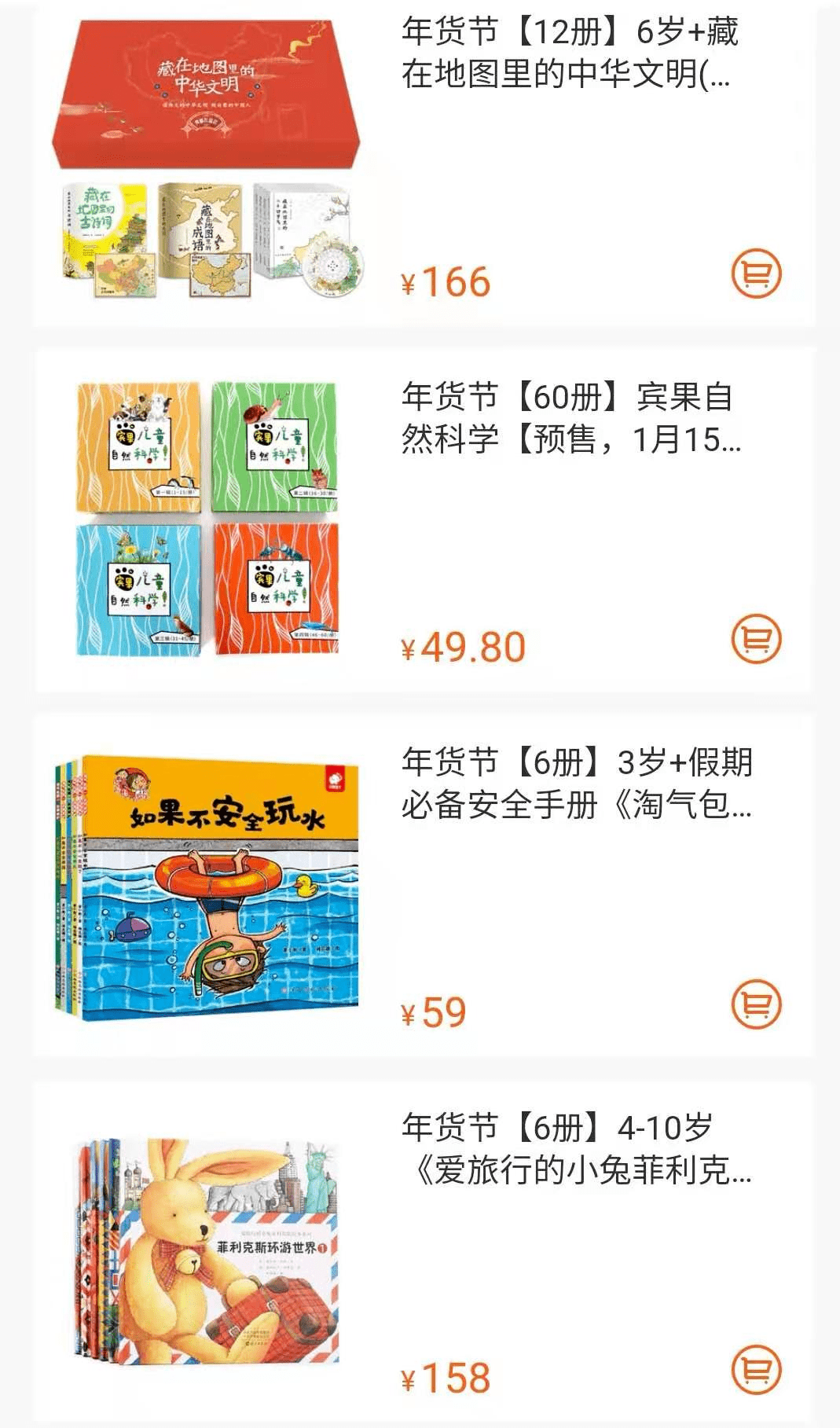Open the 假期必备安全手册 product card
The width and height of the screenshot is (840, 1428).
point(424,886)
